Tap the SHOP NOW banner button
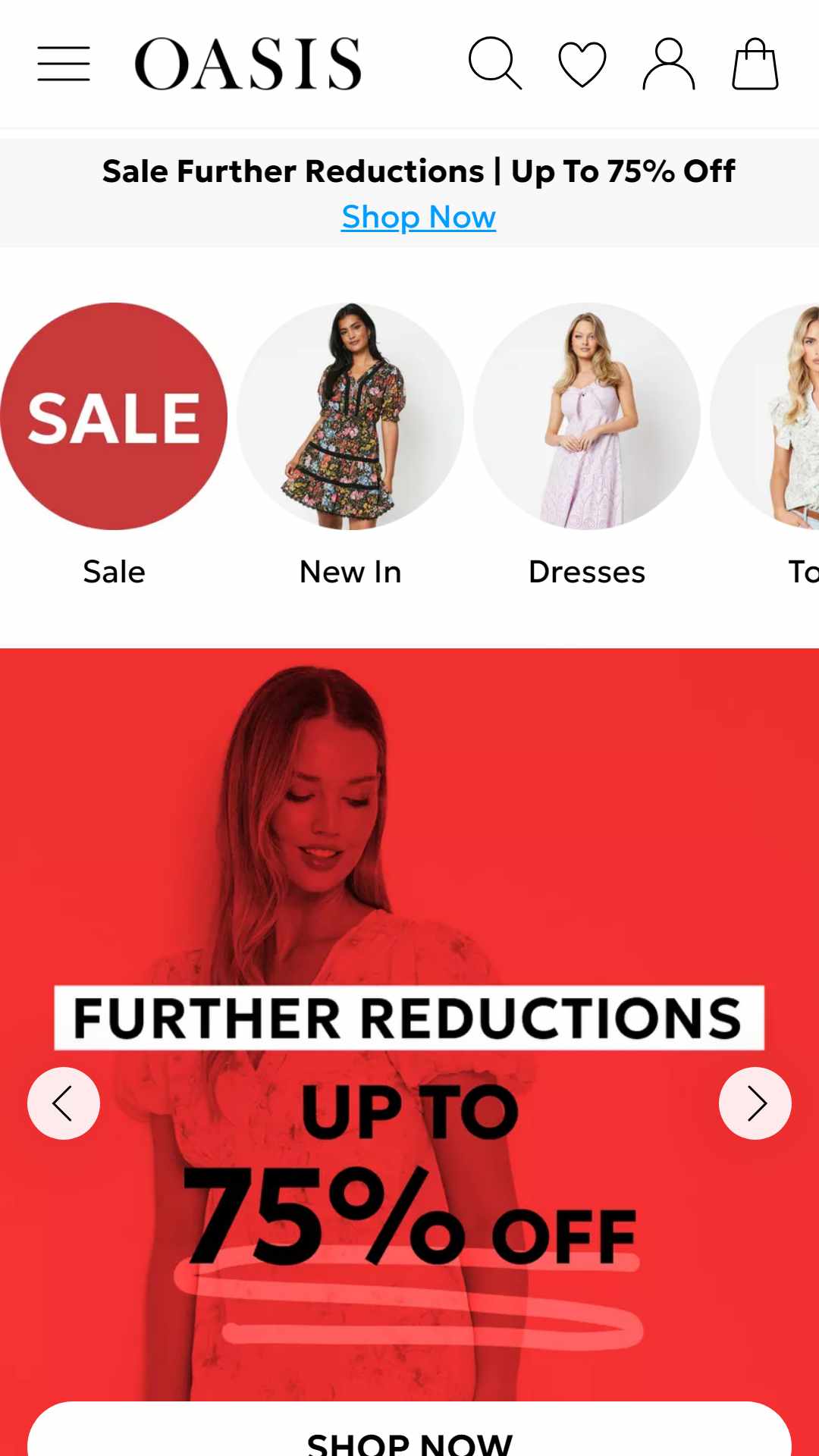Screen dimensions: 819x1456 (409, 1430)
